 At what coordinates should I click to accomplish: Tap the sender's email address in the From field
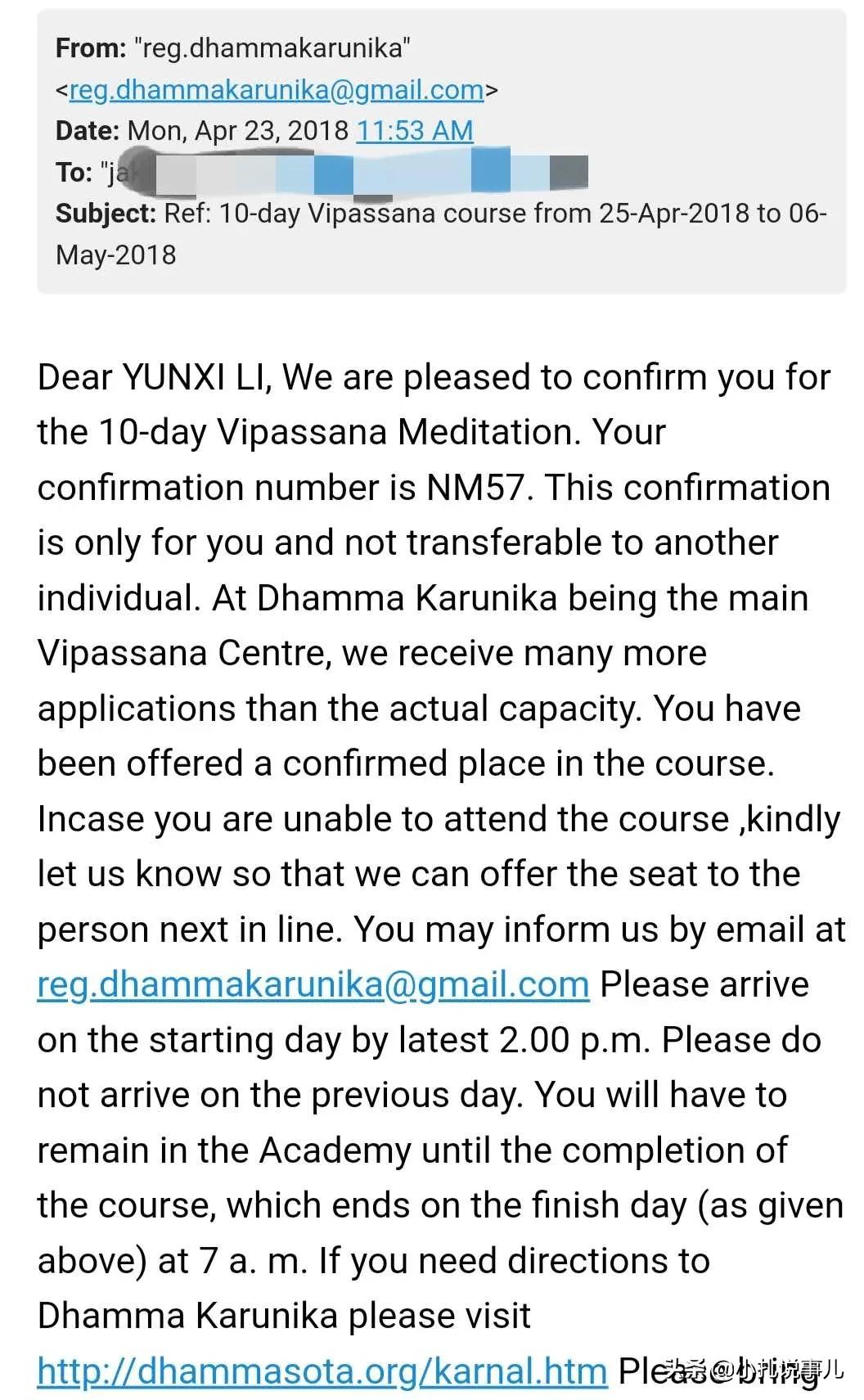coord(277,89)
